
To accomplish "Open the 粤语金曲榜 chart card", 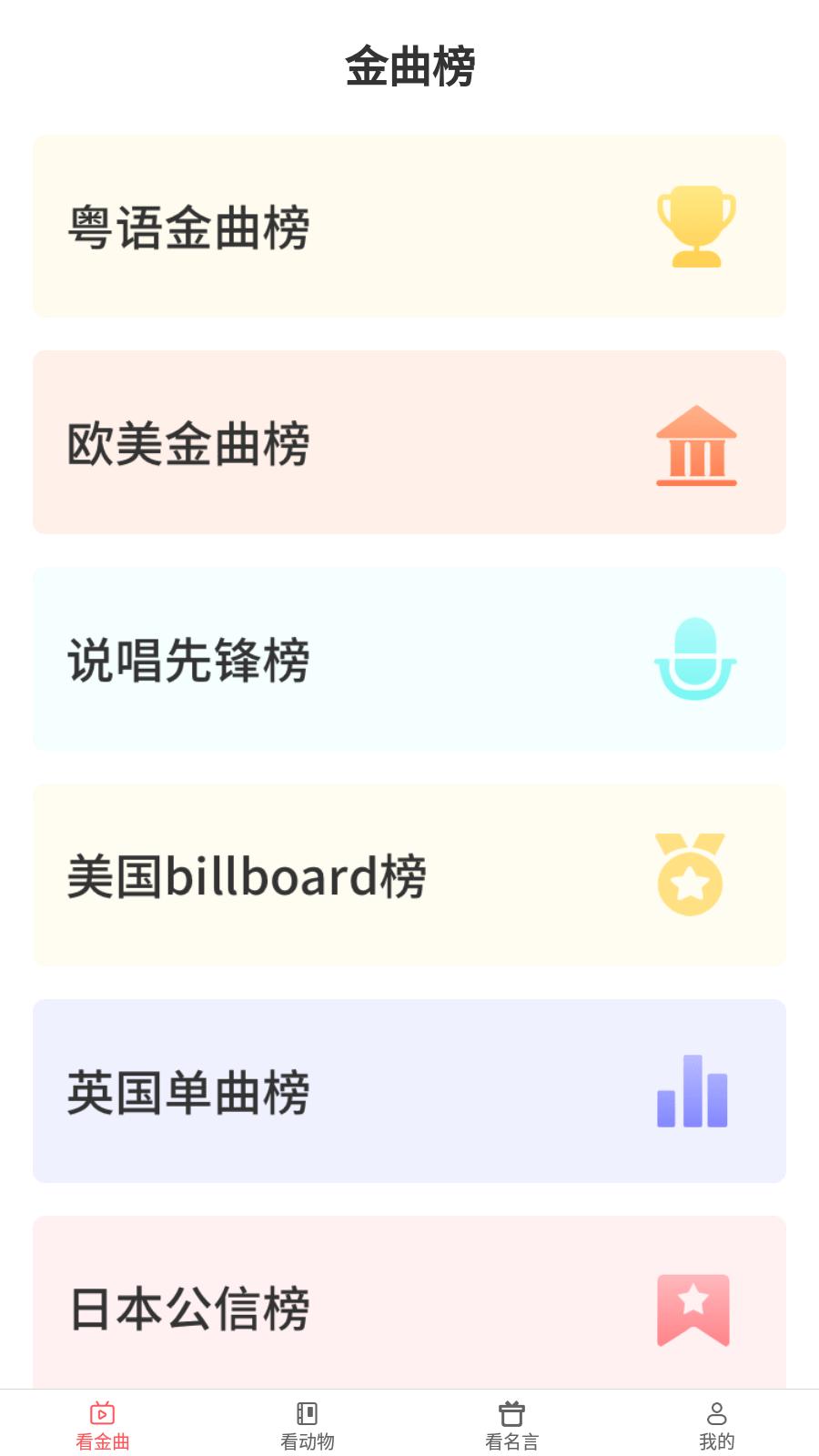I will click(x=409, y=227).
